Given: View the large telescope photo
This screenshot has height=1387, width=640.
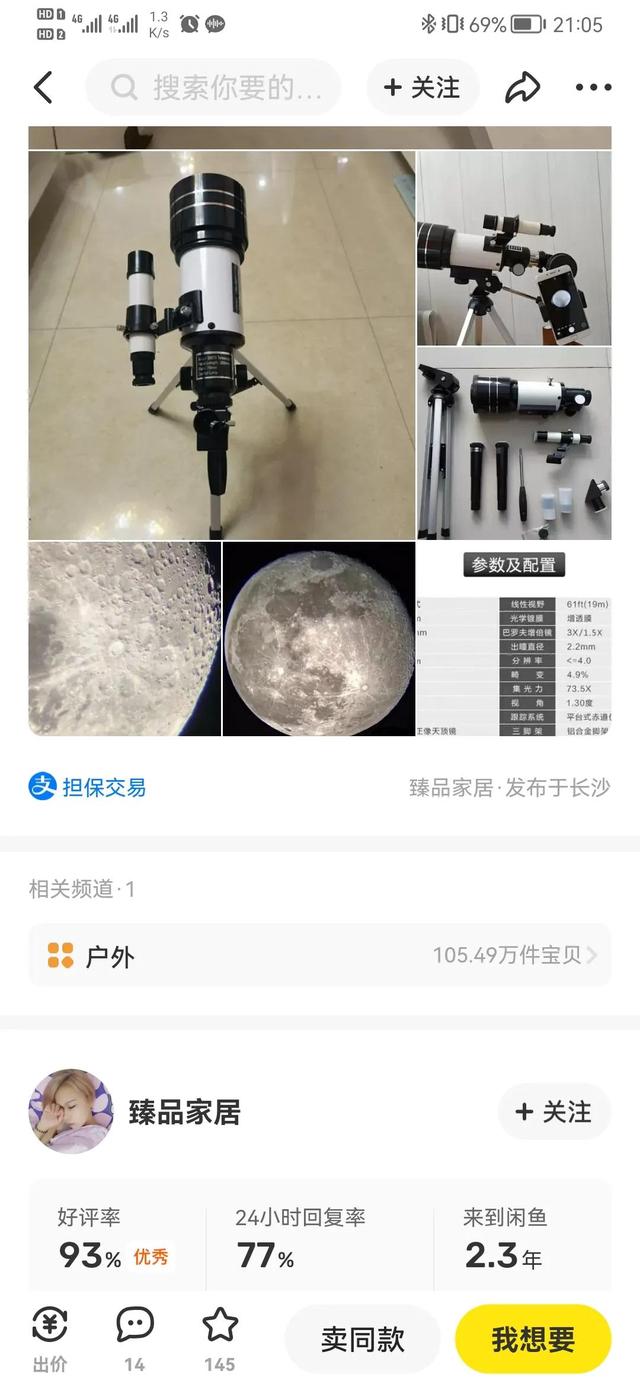Looking at the screenshot, I should (x=221, y=345).
